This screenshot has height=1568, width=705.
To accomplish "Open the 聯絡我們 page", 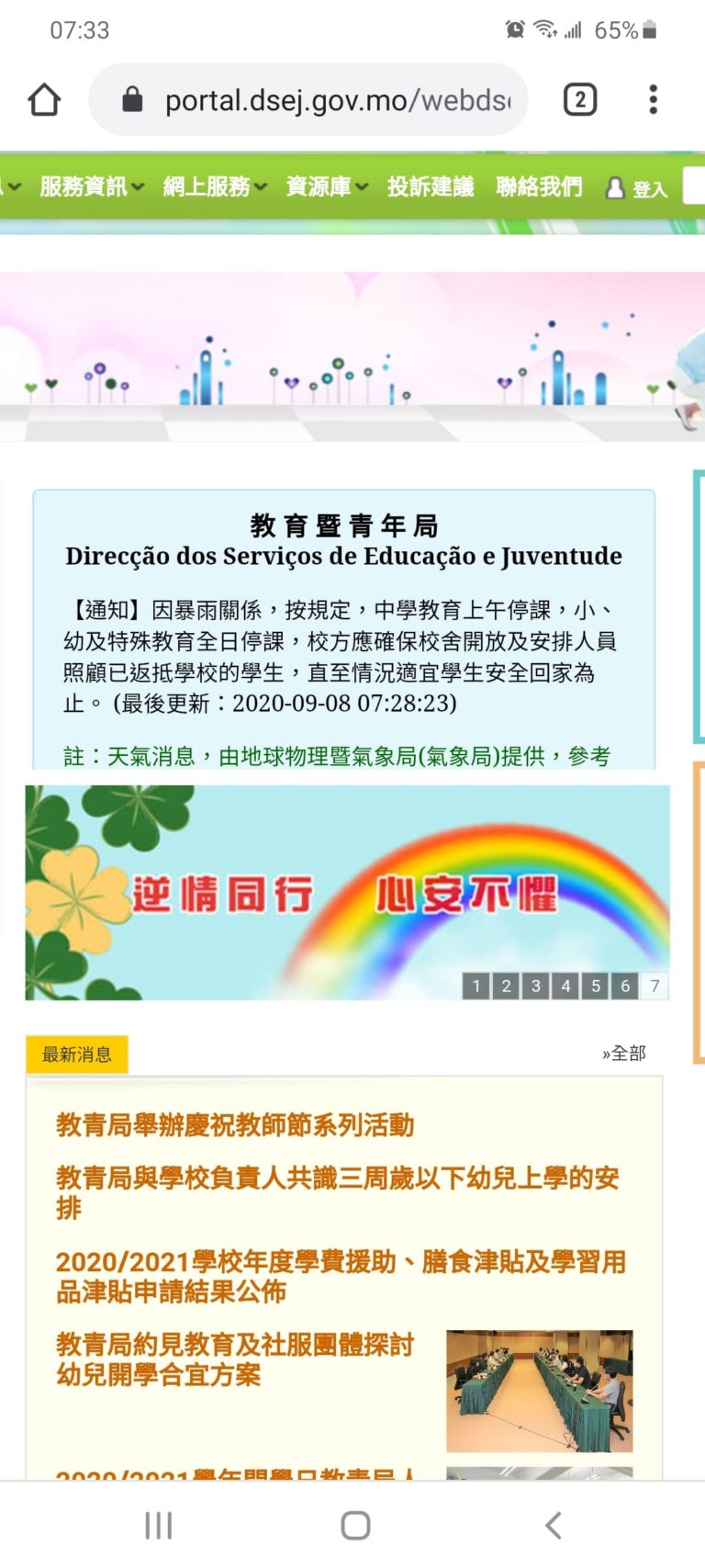I will point(539,186).
